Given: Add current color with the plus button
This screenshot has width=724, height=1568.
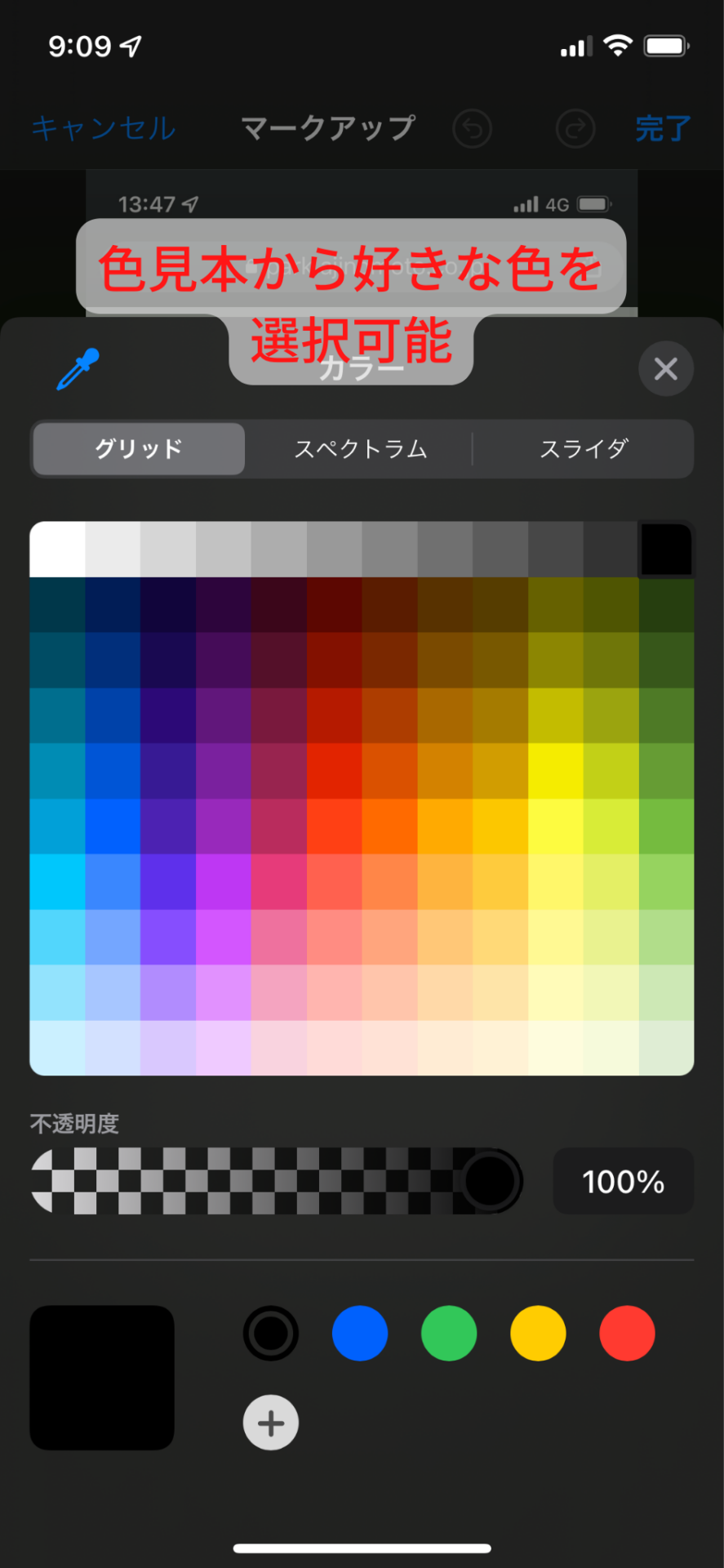Looking at the screenshot, I should click(271, 1423).
